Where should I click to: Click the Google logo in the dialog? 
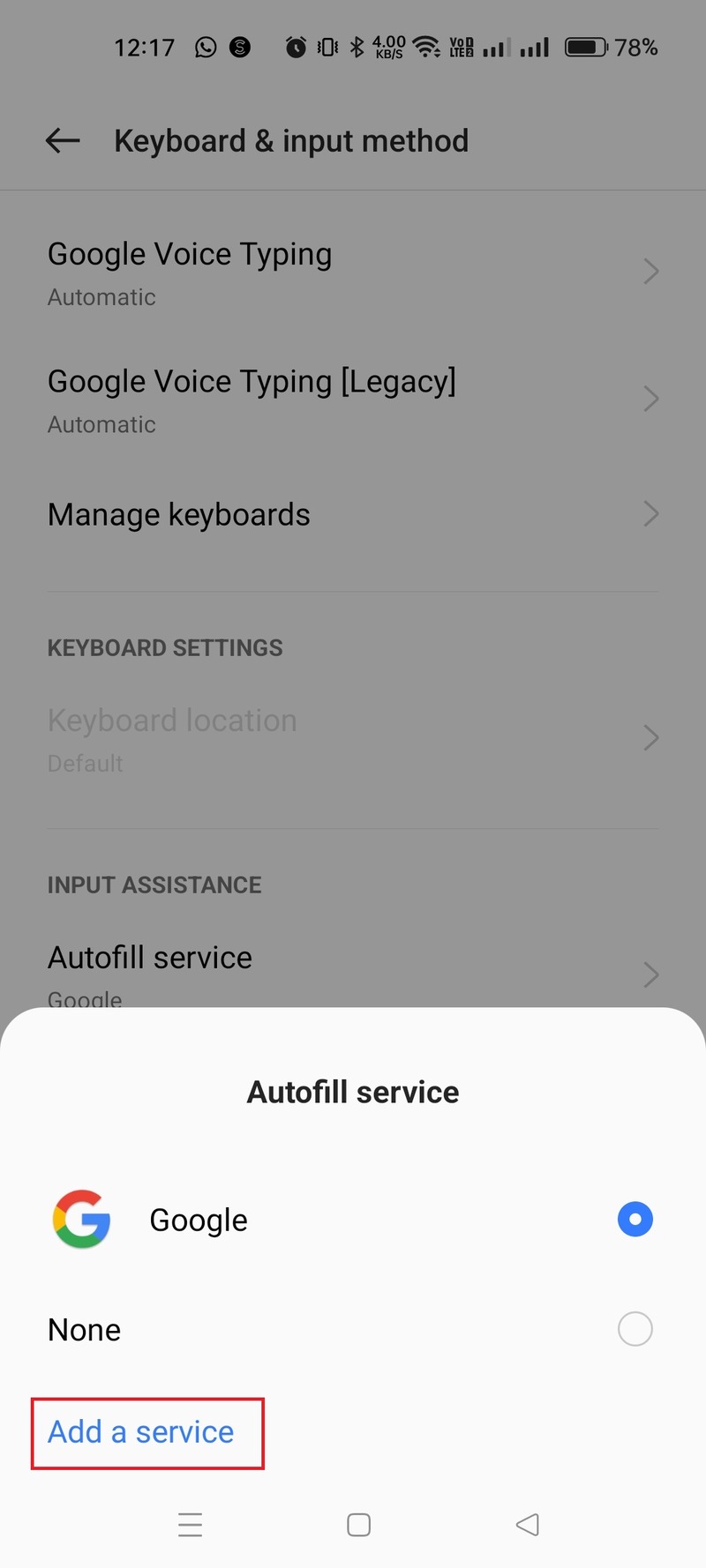pyautogui.click(x=81, y=1220)
